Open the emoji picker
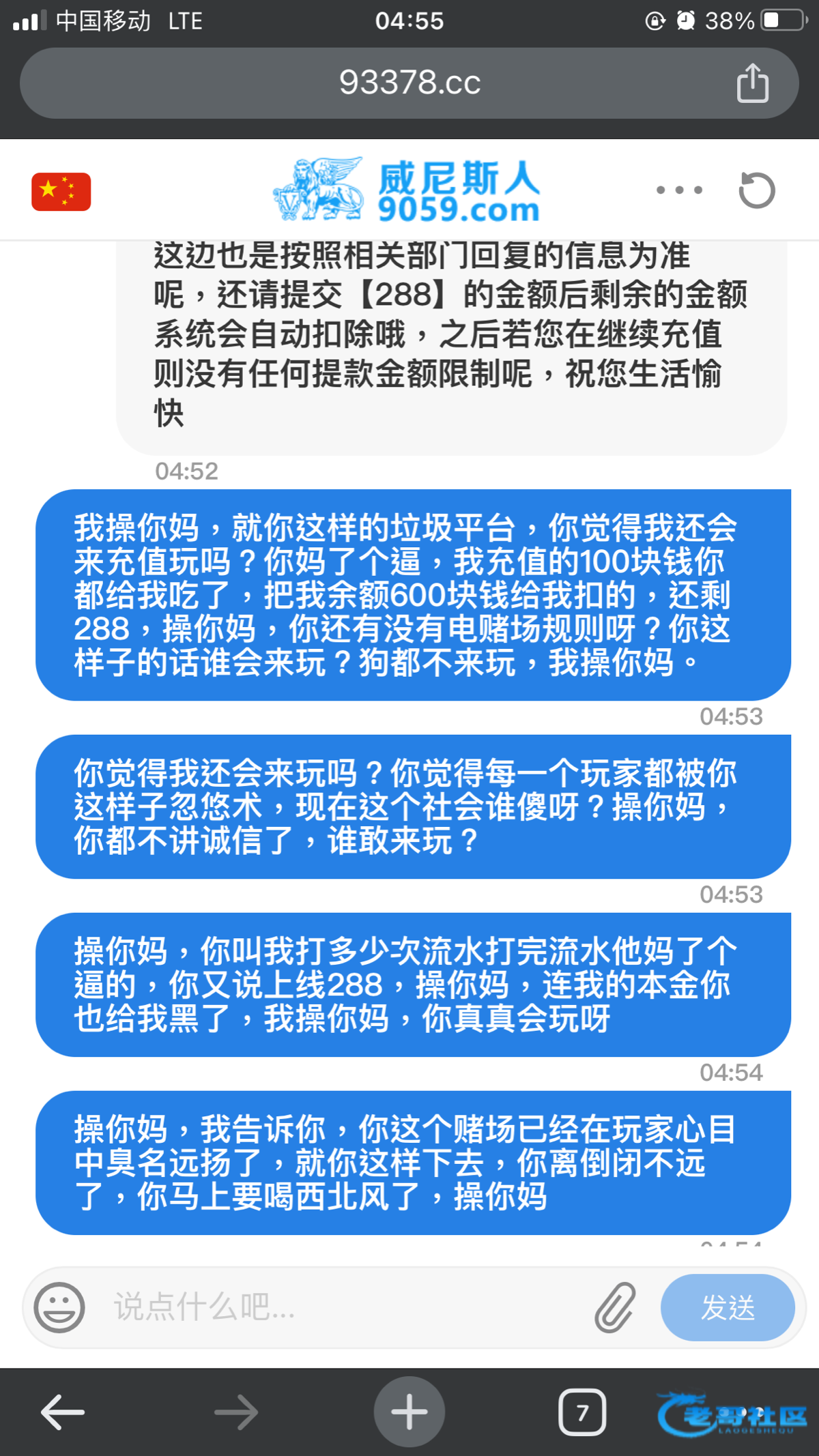819x1456 pixels. point(59,1307)
